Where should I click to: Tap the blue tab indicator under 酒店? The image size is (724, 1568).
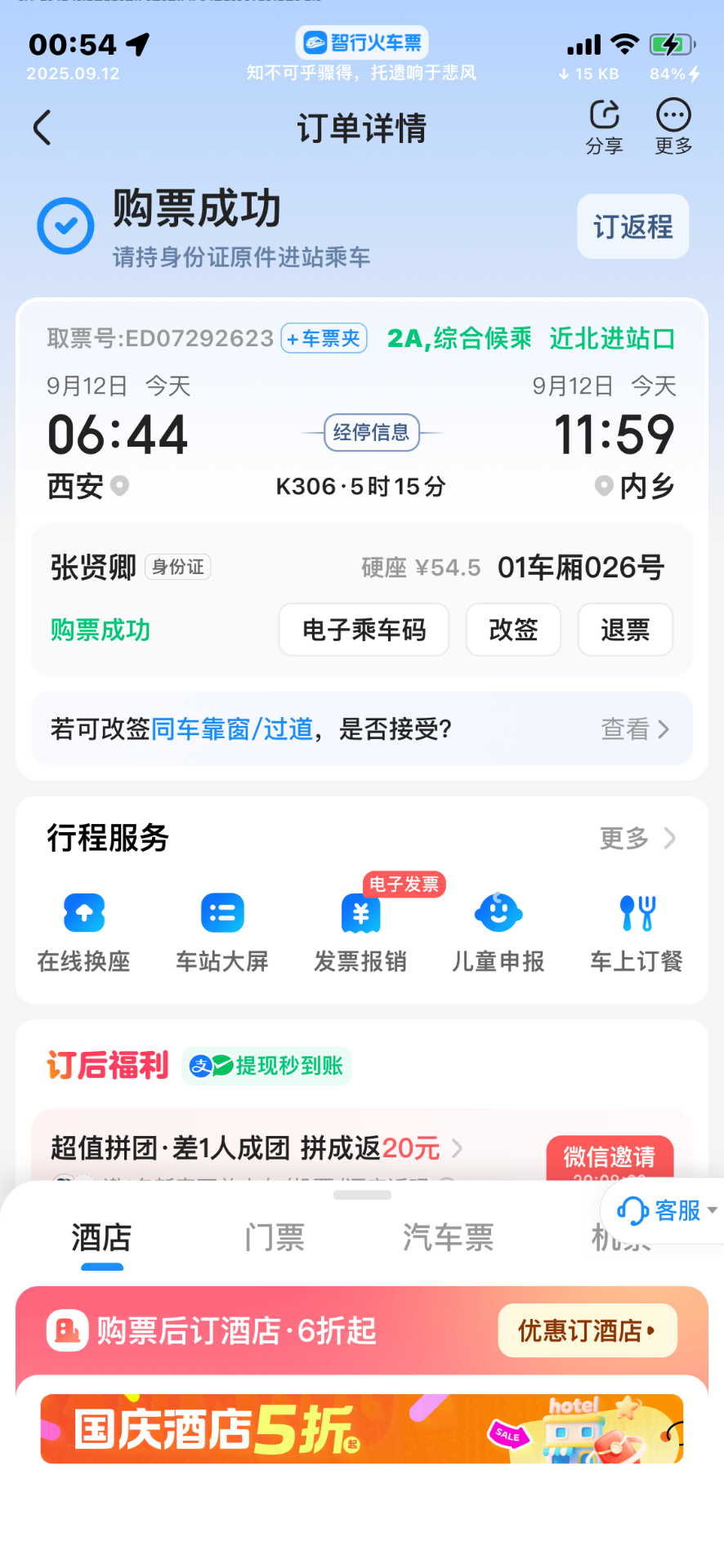click(101, 1267)
